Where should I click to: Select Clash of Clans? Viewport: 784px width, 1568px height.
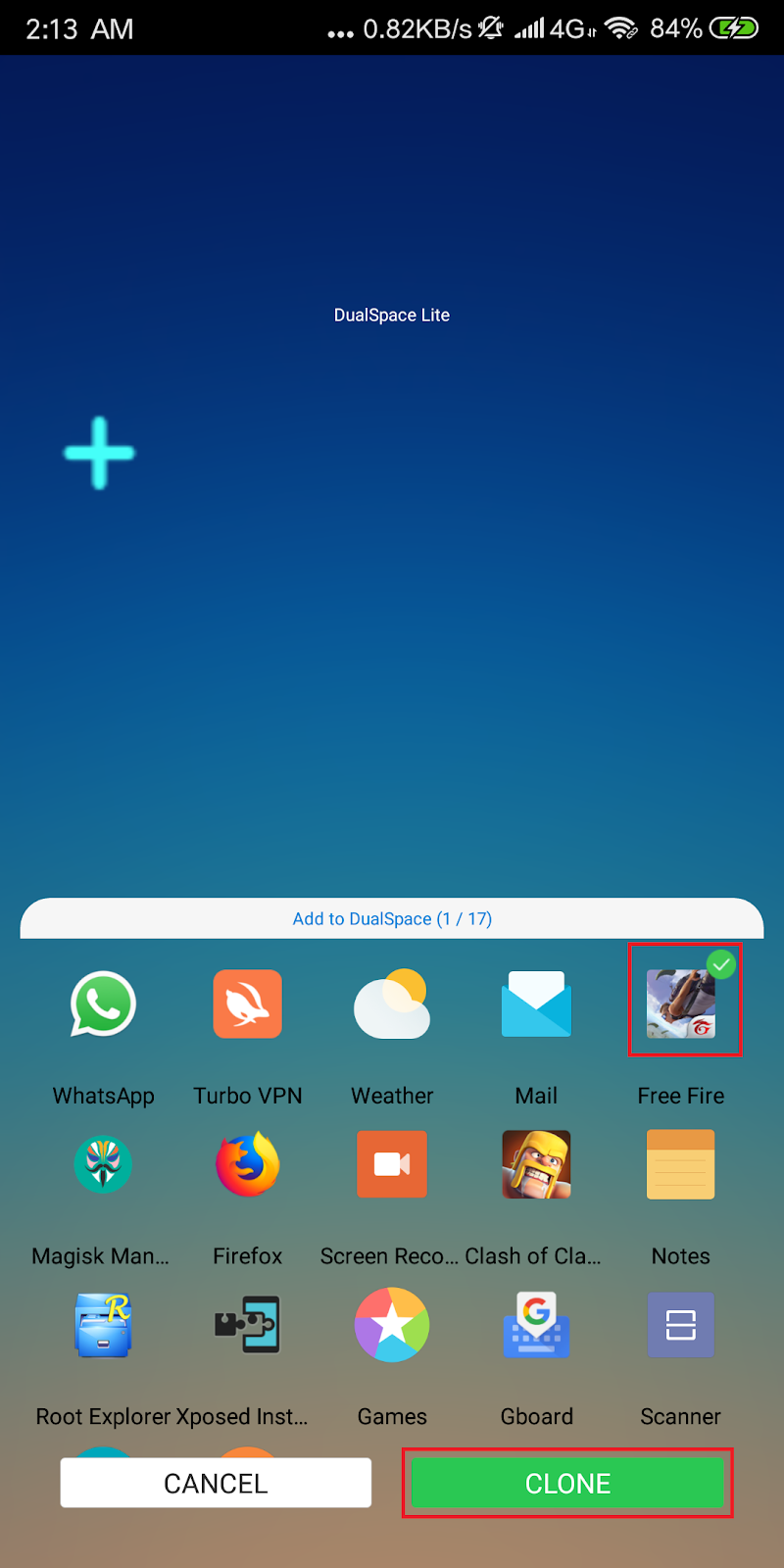click(x=536, y=1164)
